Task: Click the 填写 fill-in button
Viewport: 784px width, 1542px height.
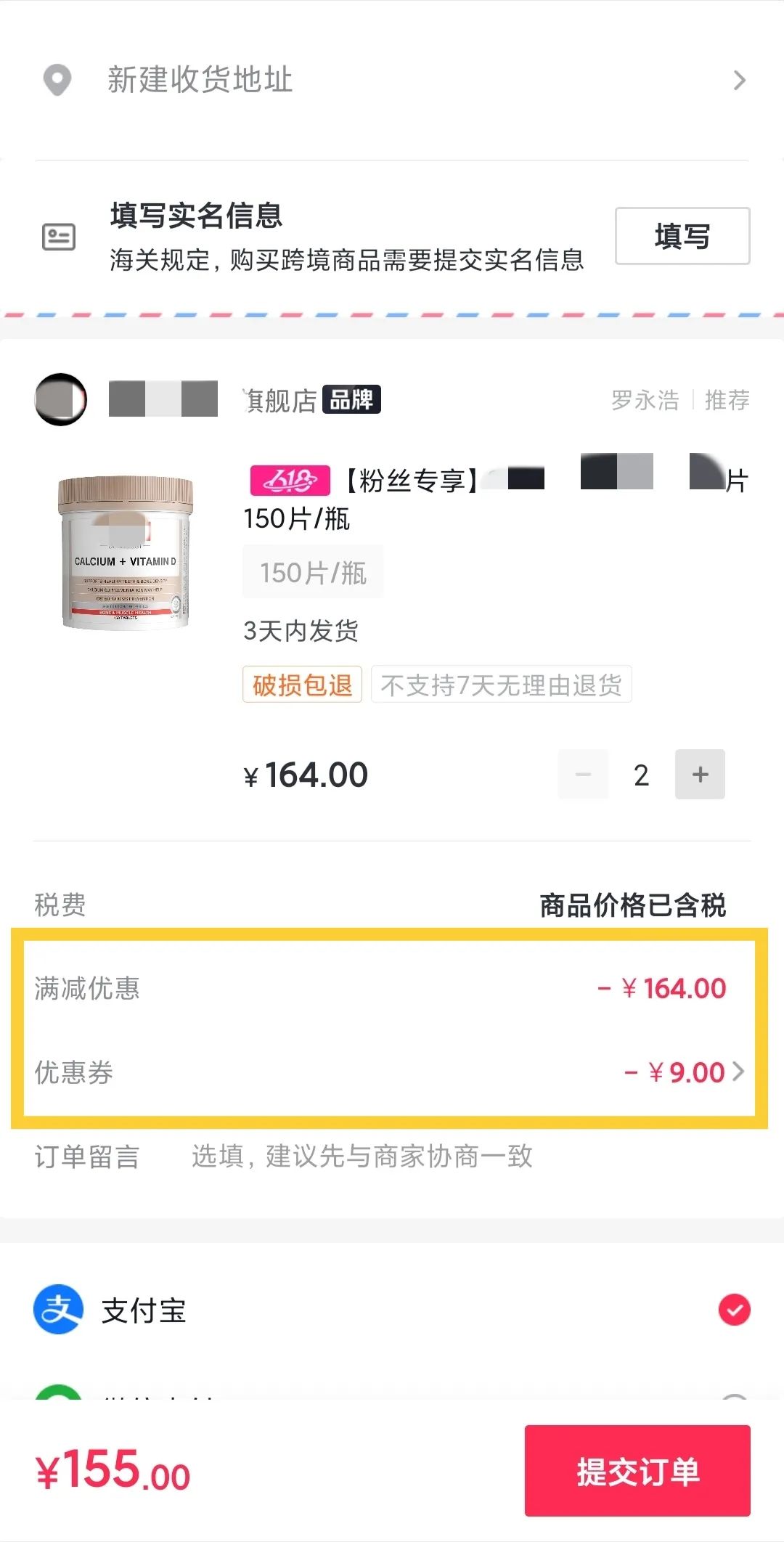Action: coord(681,237)
